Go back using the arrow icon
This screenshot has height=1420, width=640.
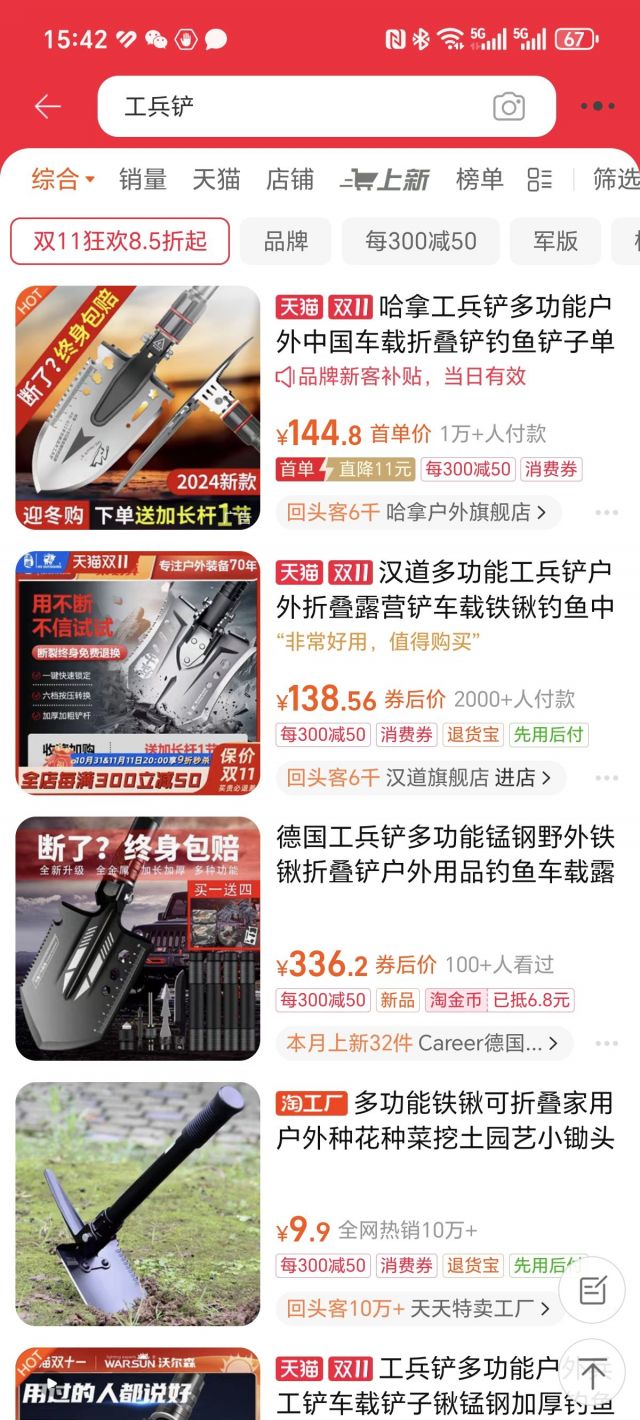tap(47, 107)
